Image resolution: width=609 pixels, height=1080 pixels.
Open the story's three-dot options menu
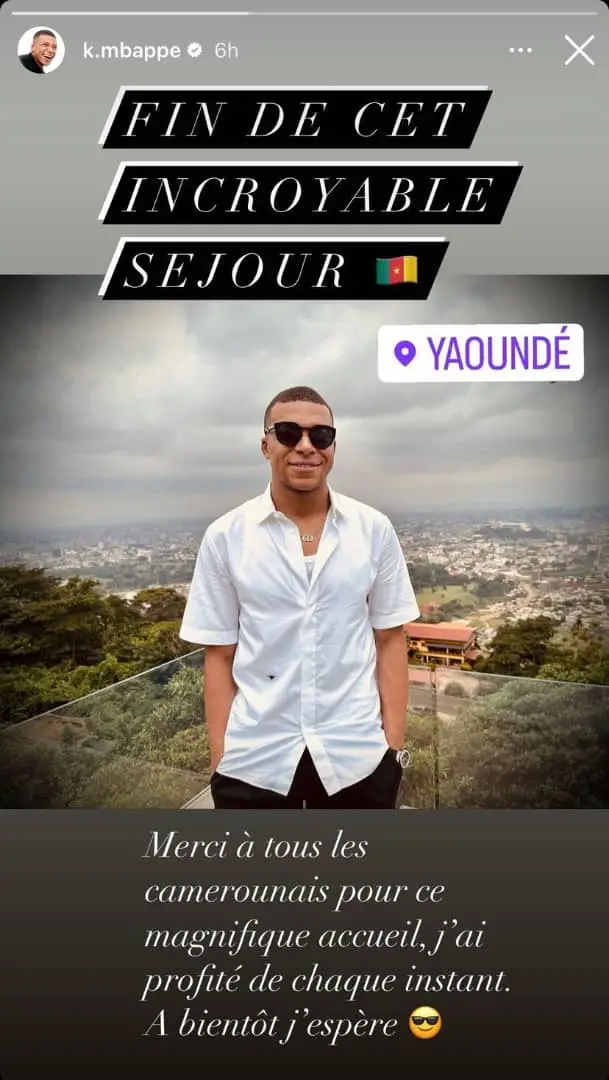pyautogui.click(x=521, y=50)
